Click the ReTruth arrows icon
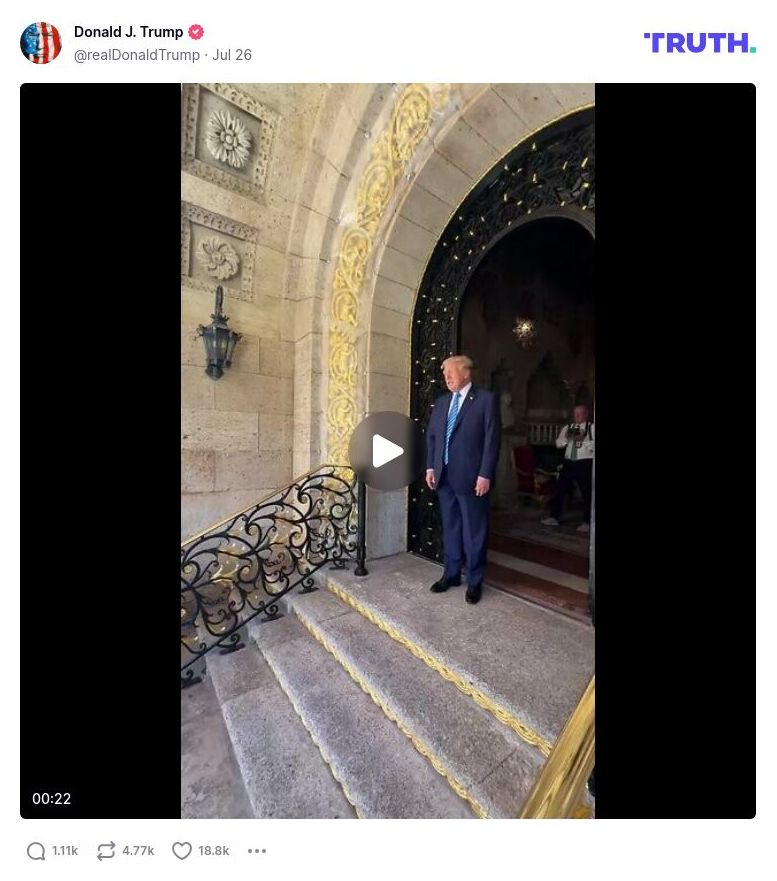The width and height of the screenshot is (777, 881). [x=106, y=850]
